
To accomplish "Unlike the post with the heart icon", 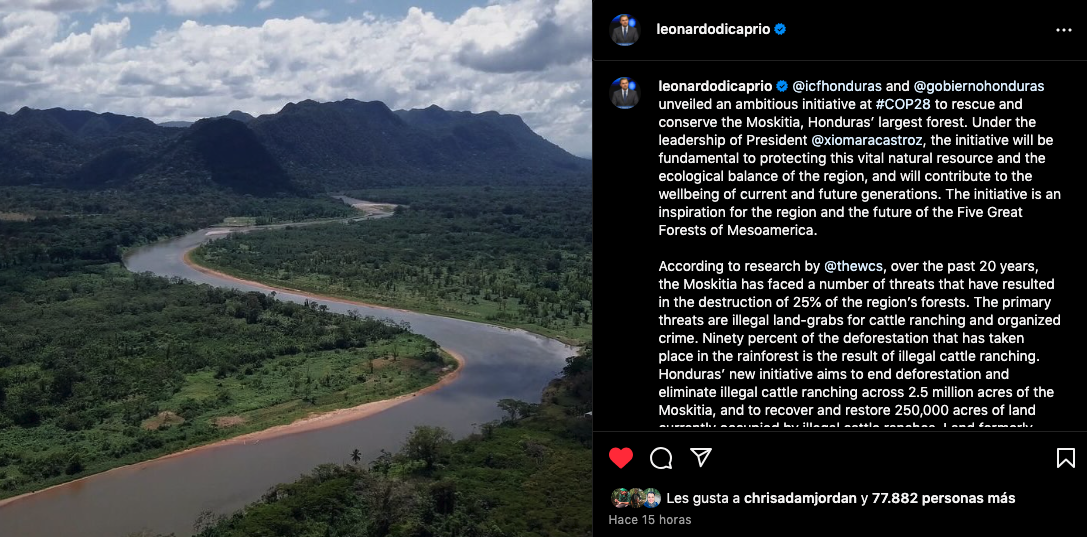I will [x=621, y=458].
